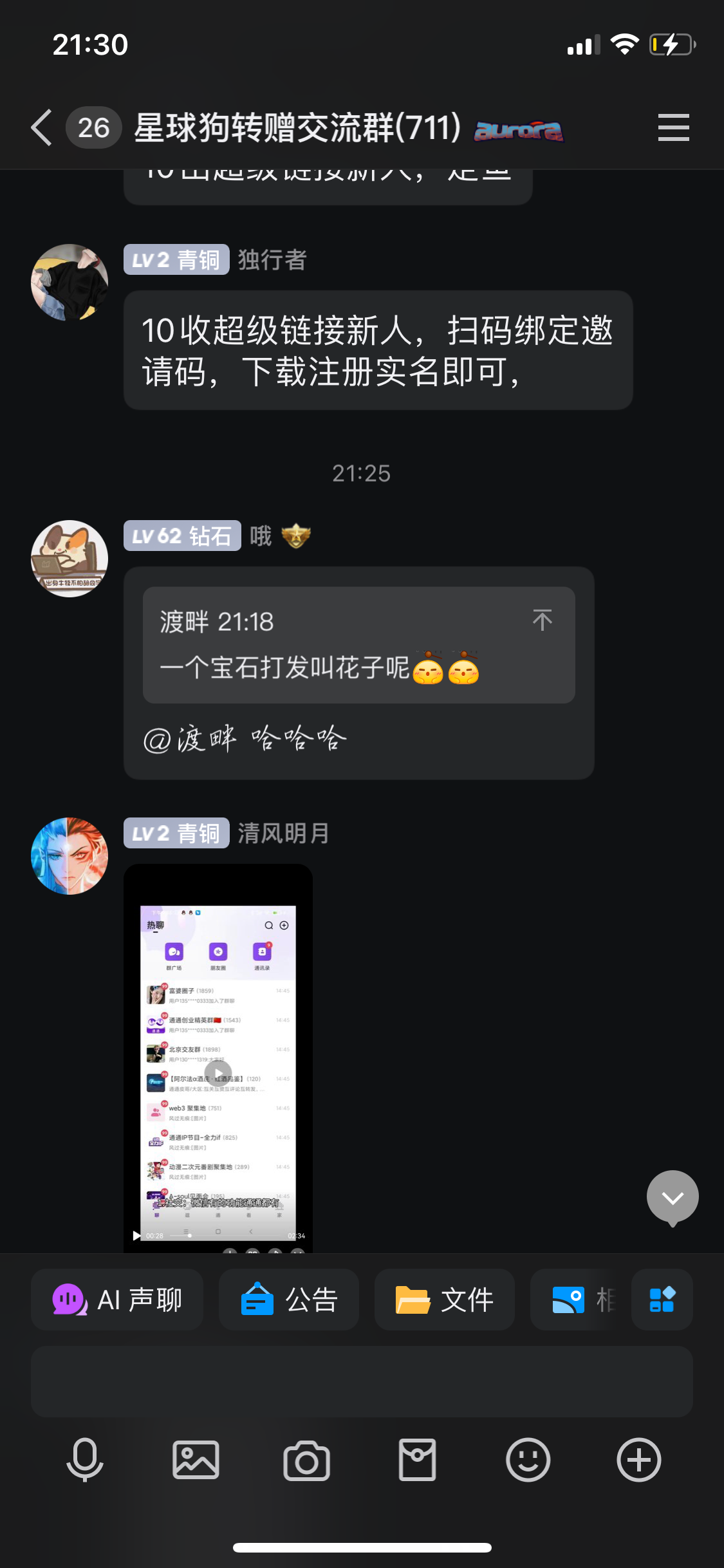Jump to latest messages with down arrow
The image size is (724, 1568).
[x=673, y=1197]
